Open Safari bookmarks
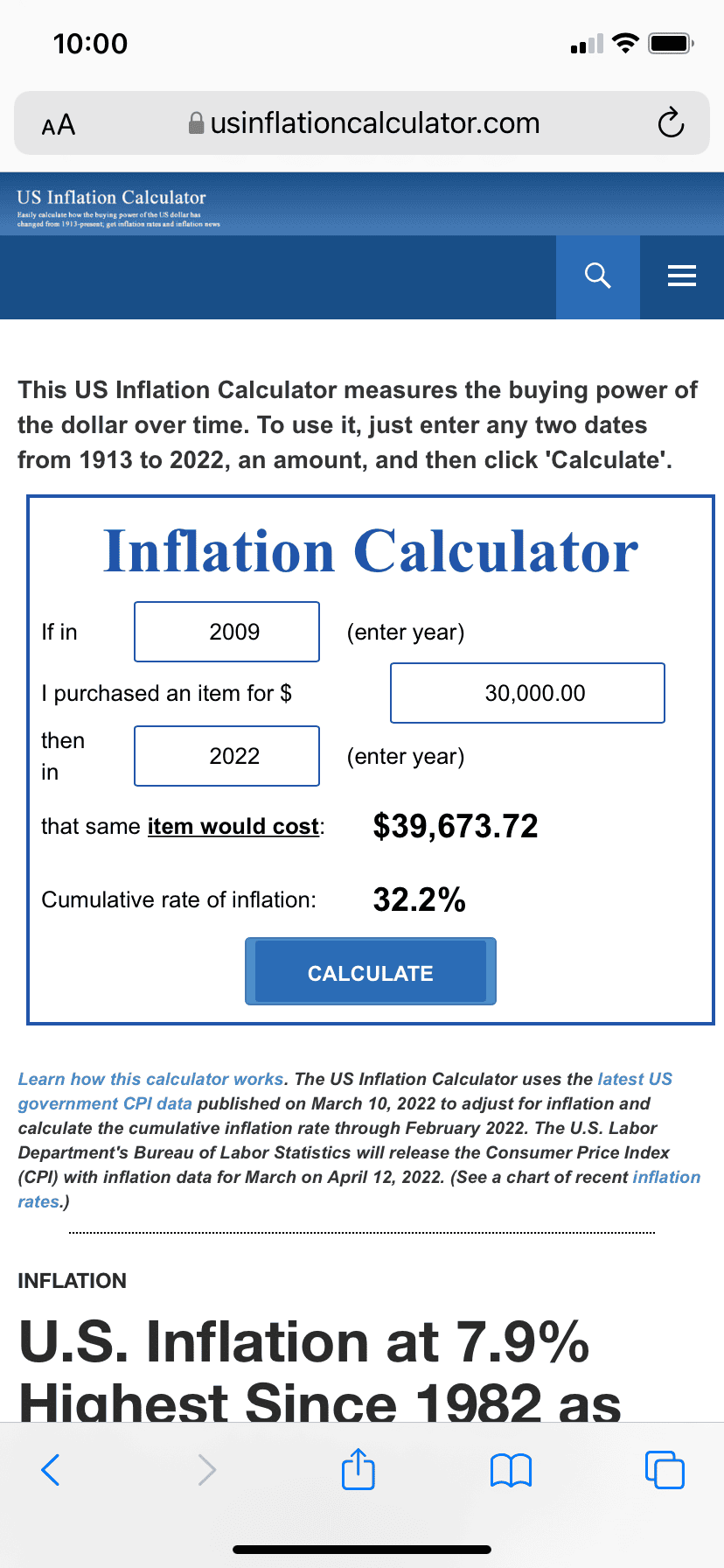The height and width of the screenshot is (1568, 724). (511, 1470)
